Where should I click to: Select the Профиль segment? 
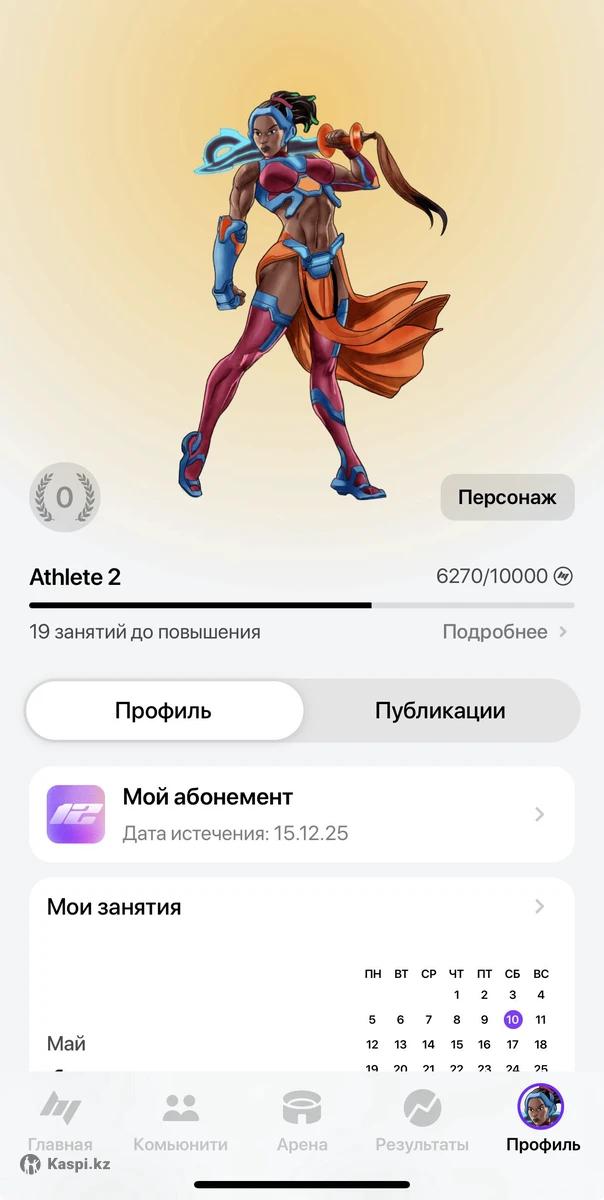[164, 711]
